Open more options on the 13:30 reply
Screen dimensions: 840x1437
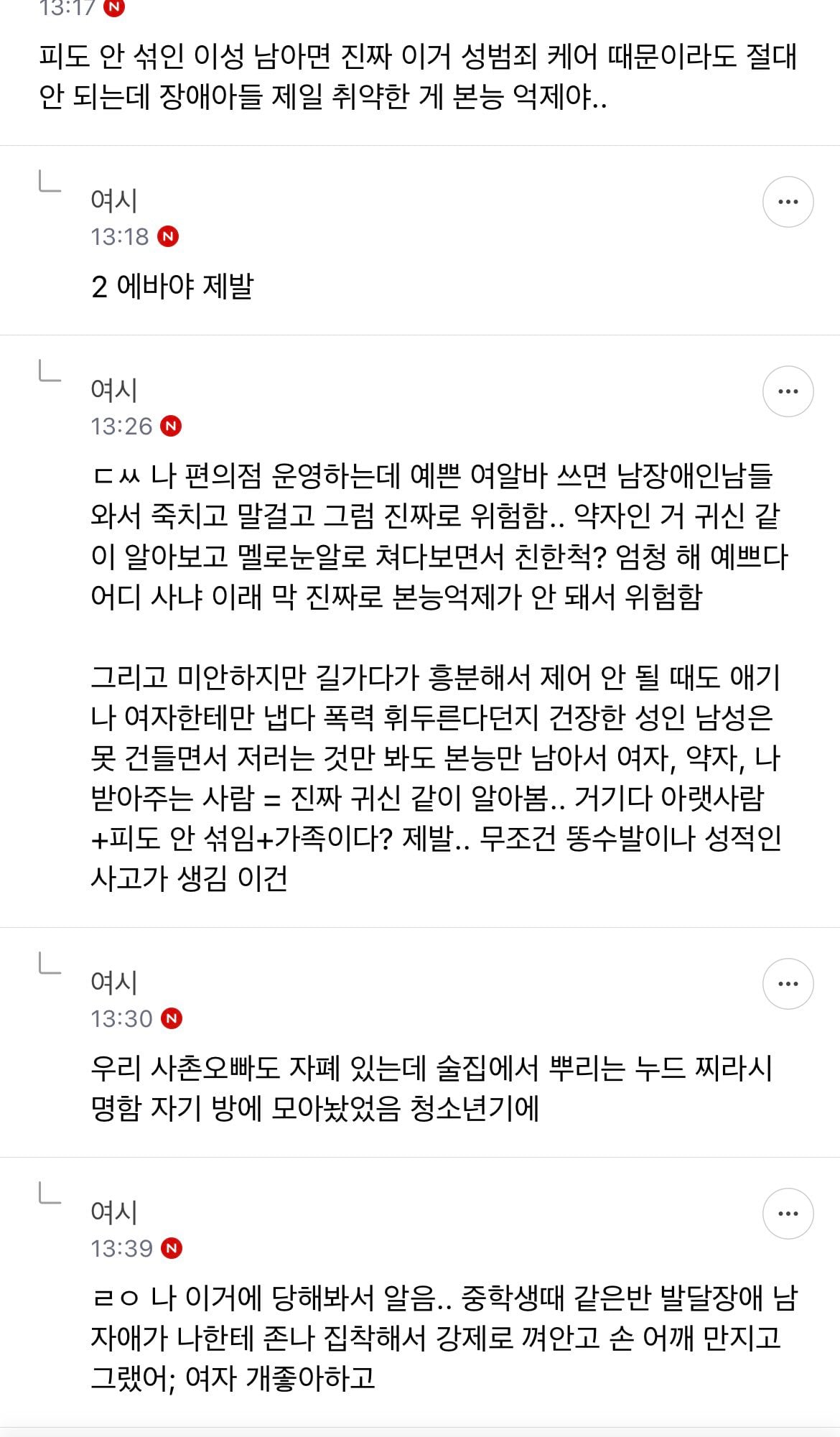point(788,984)
